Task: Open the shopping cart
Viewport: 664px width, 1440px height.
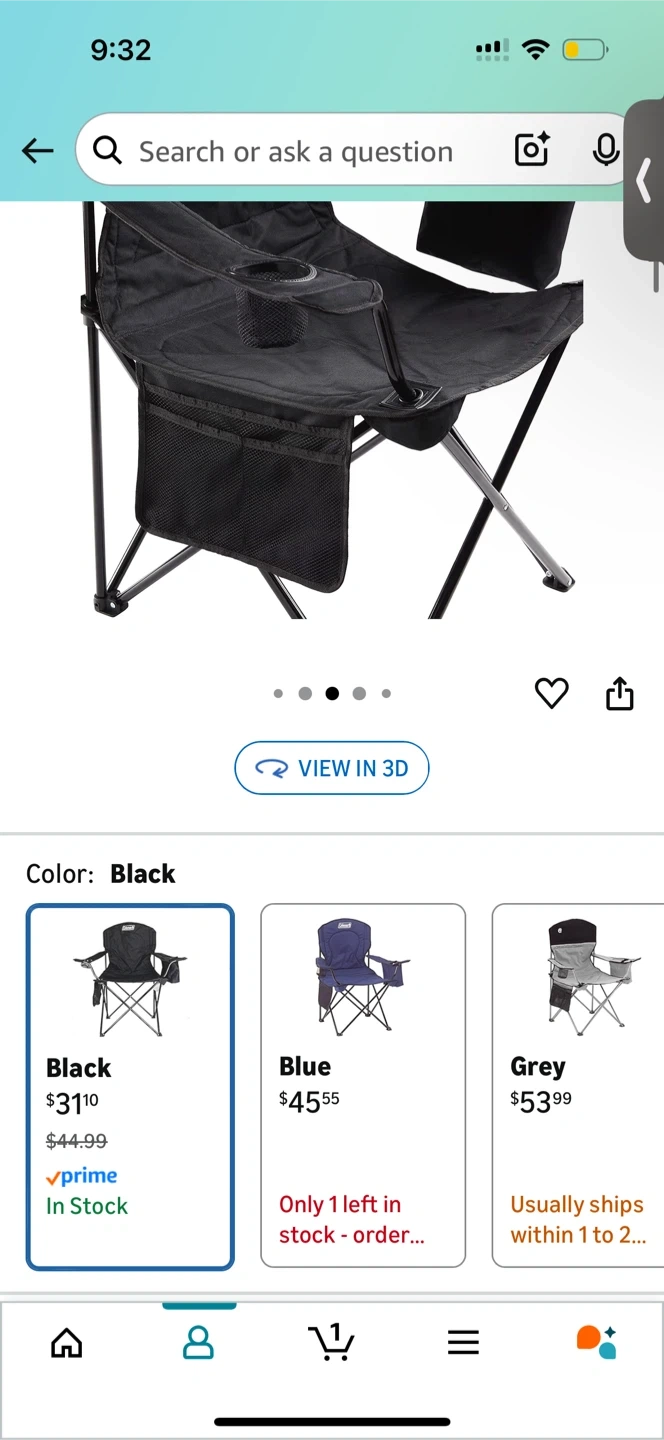Action: tap(332, 1342)
